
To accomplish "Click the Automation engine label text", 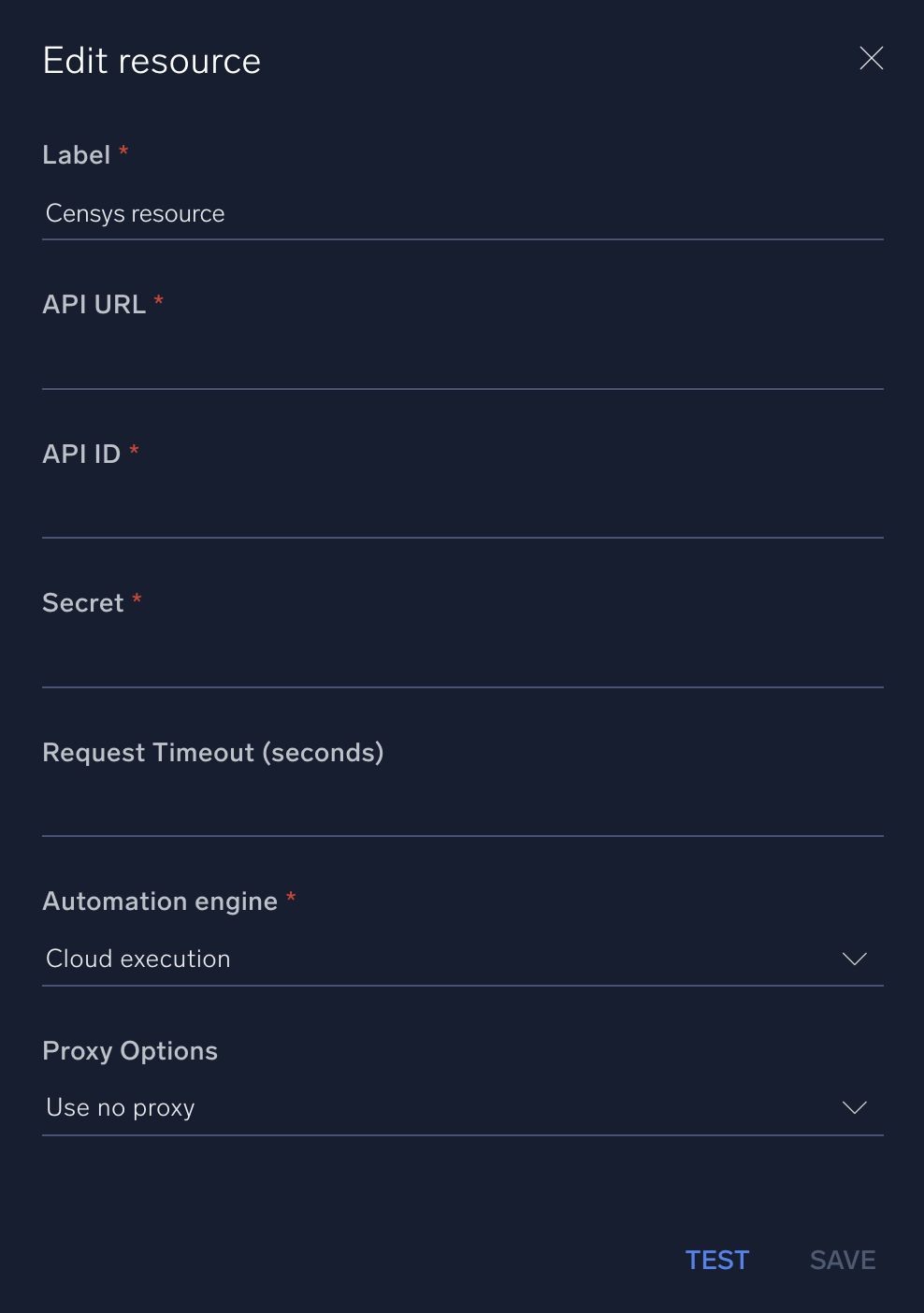I will pos(159,901).
